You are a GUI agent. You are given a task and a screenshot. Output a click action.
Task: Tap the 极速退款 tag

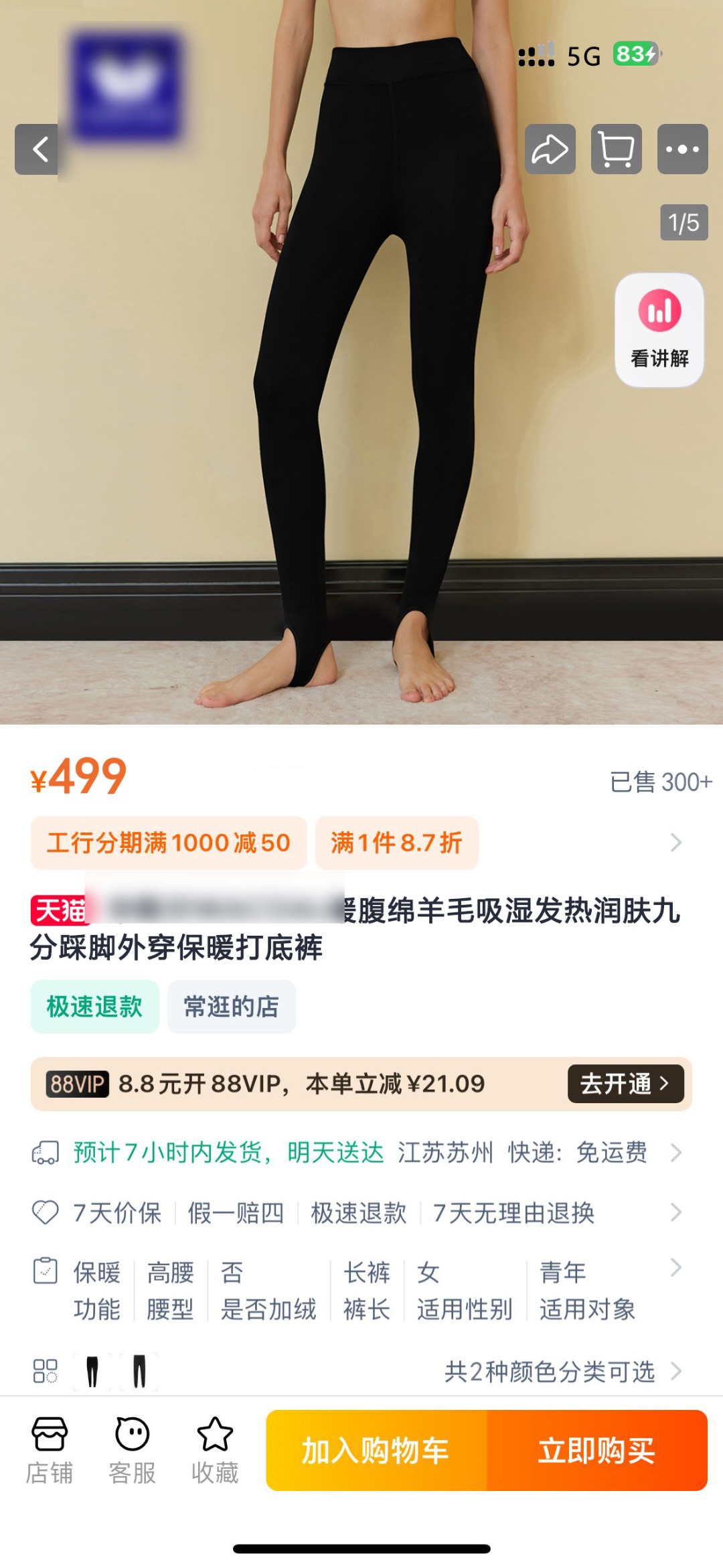coord(94,1007)
